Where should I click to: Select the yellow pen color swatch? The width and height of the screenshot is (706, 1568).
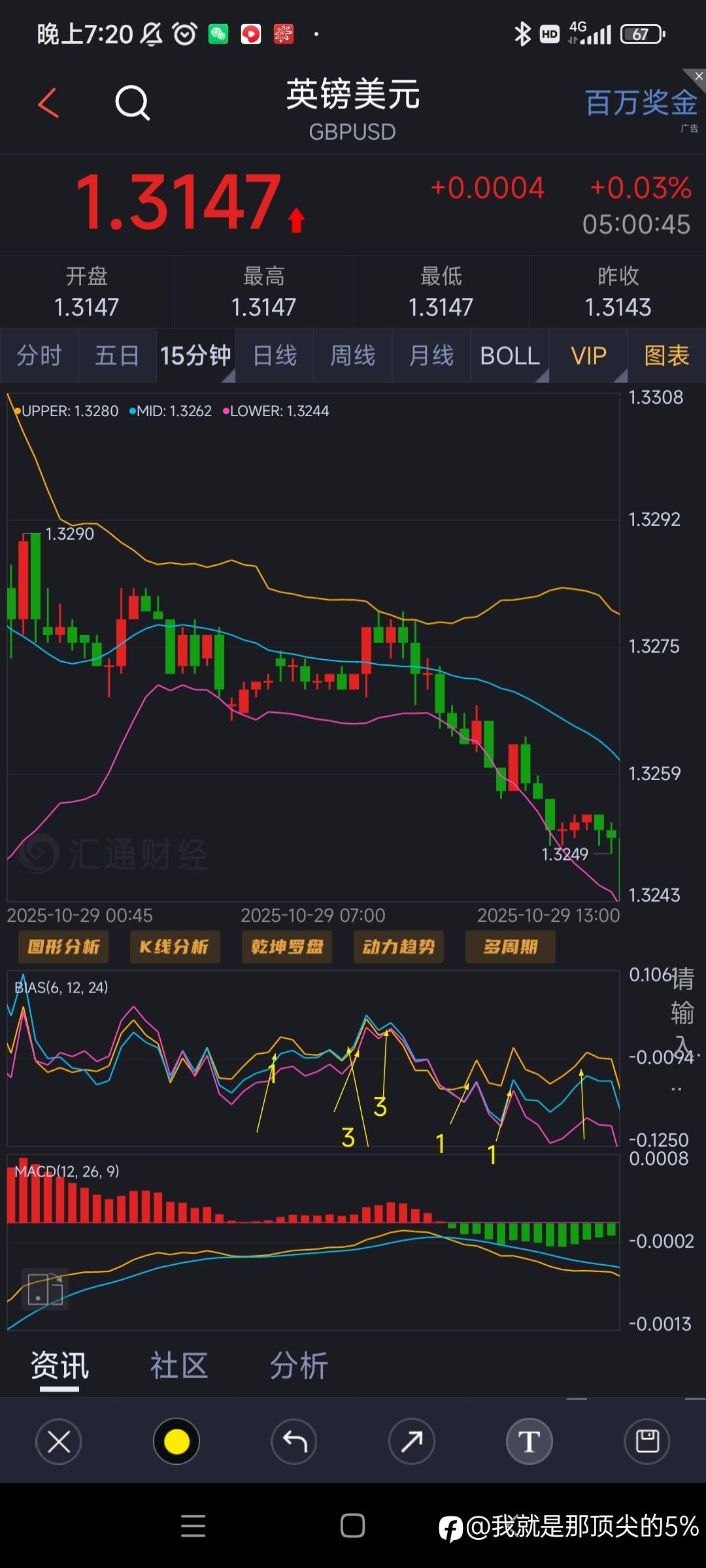[x=176, y=1442]
